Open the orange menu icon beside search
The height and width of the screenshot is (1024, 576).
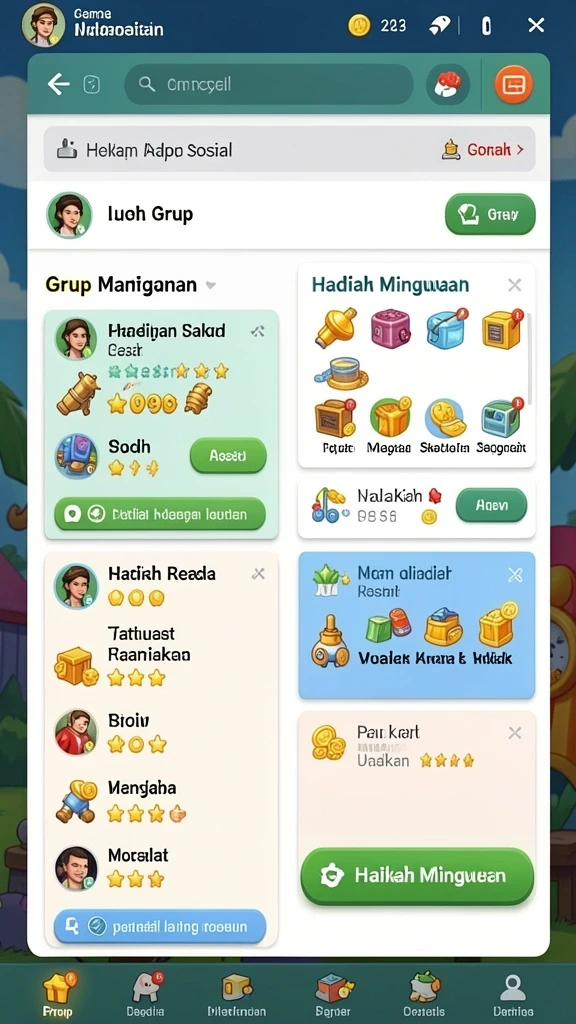[x=514, y=84]
